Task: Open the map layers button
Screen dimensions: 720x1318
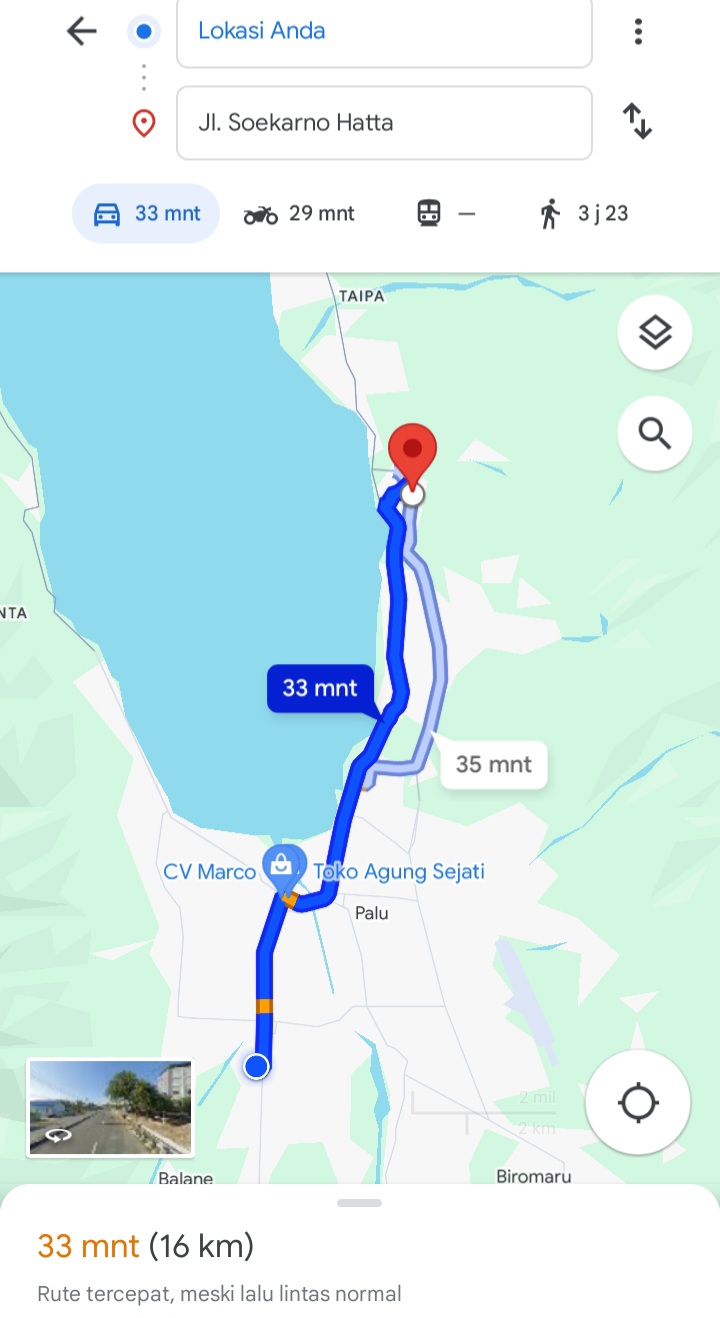Action: pyautogui.click(x=655, y=333)
